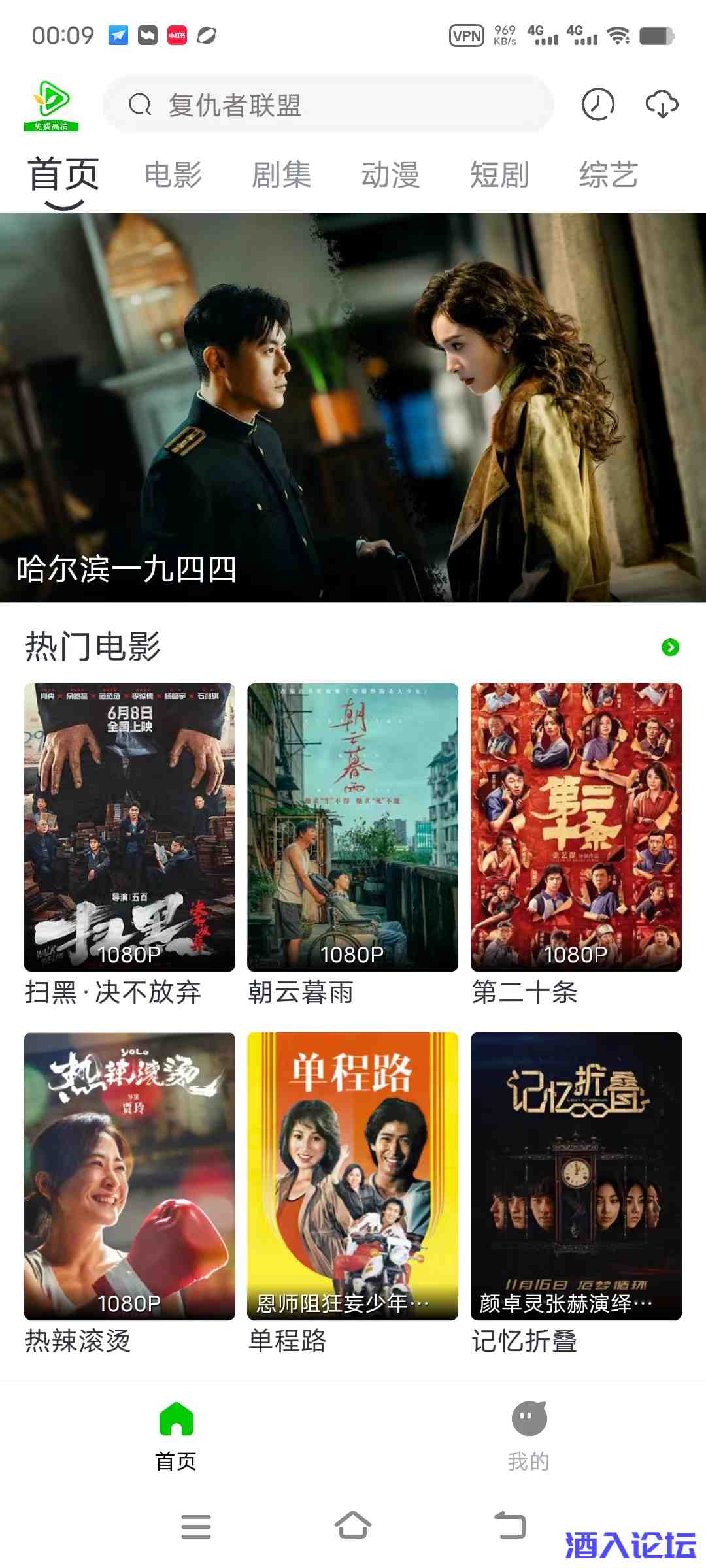This screenshot has height=1568, width=706.
Task: Open the 动漫 category
Action: click(391, 174)
